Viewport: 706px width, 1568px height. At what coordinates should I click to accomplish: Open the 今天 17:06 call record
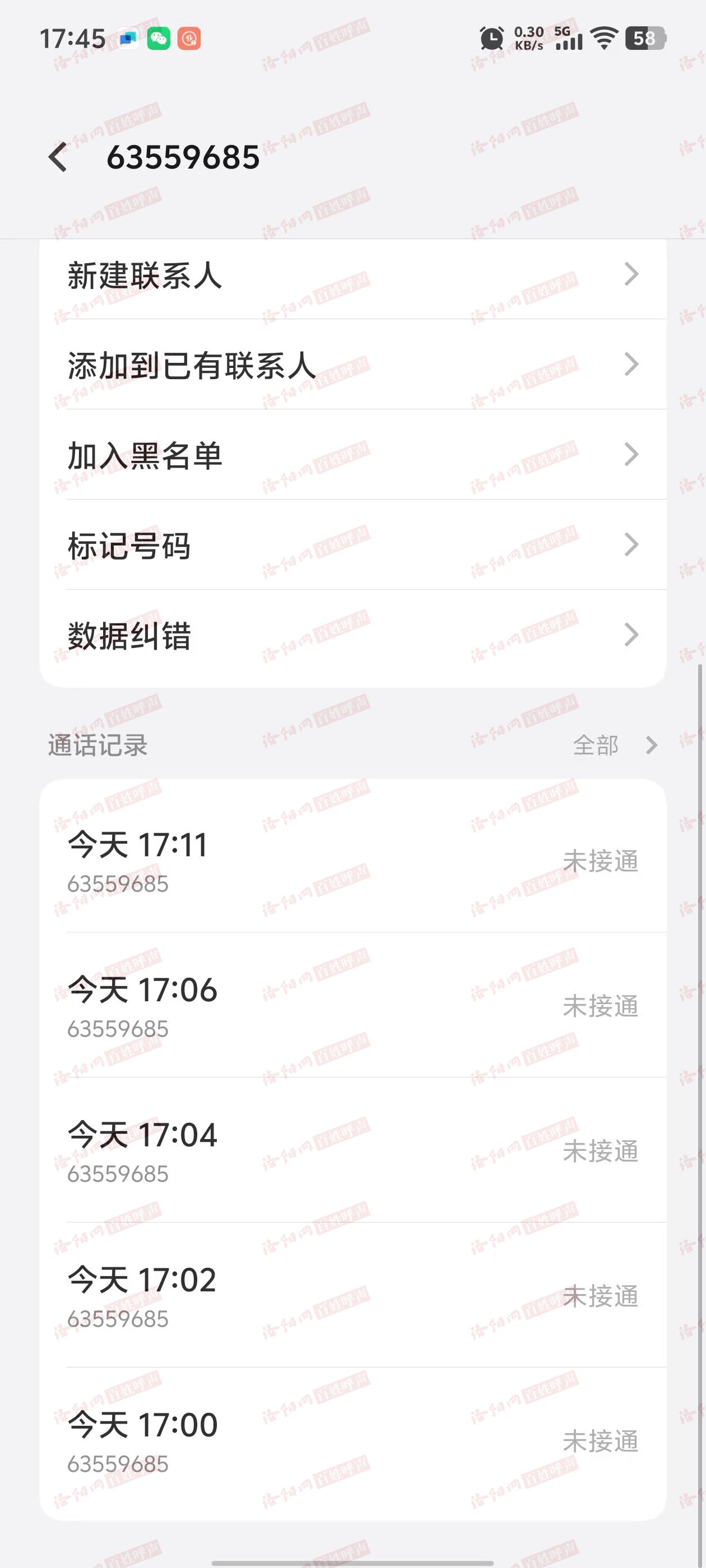(352, 1006)
